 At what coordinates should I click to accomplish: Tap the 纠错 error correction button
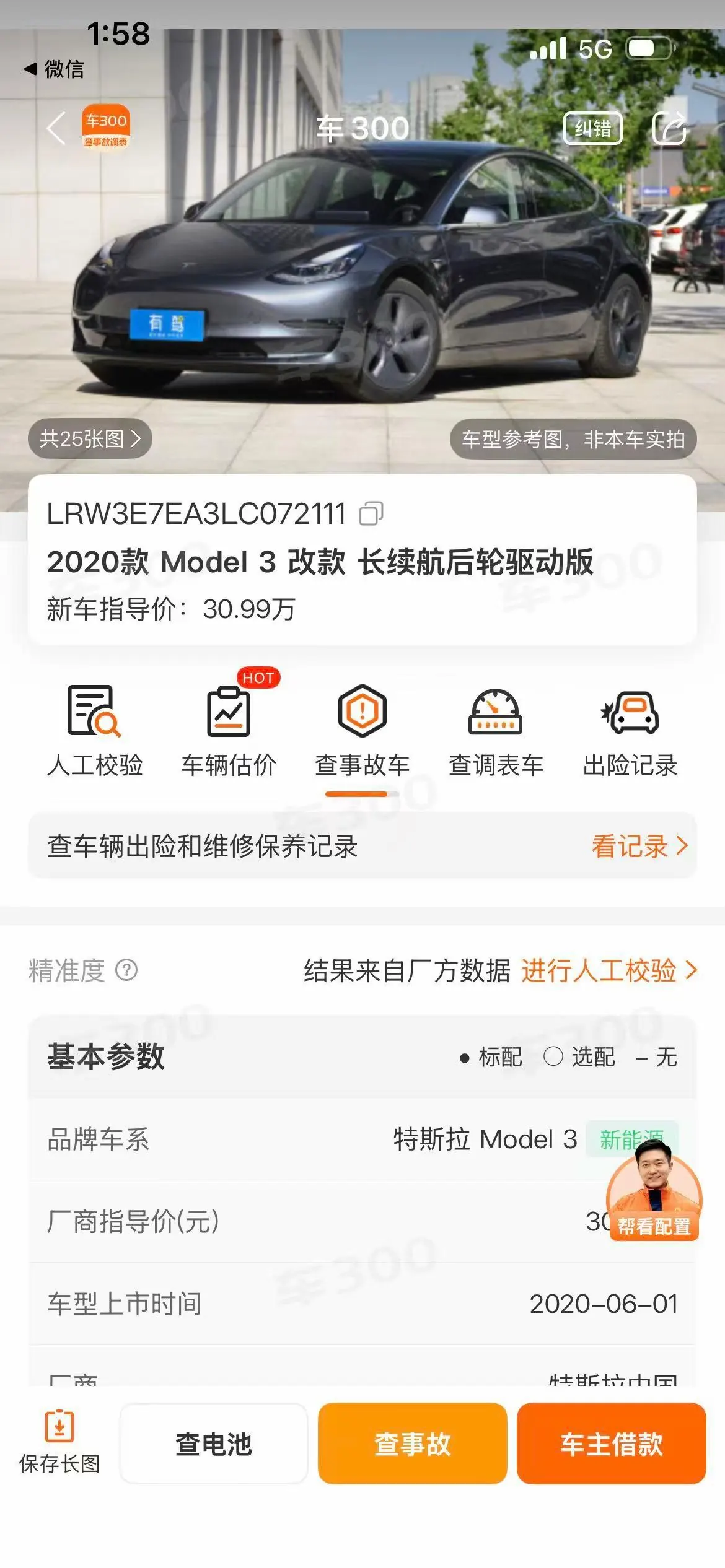pyautogui.click(x=592, y=128)
